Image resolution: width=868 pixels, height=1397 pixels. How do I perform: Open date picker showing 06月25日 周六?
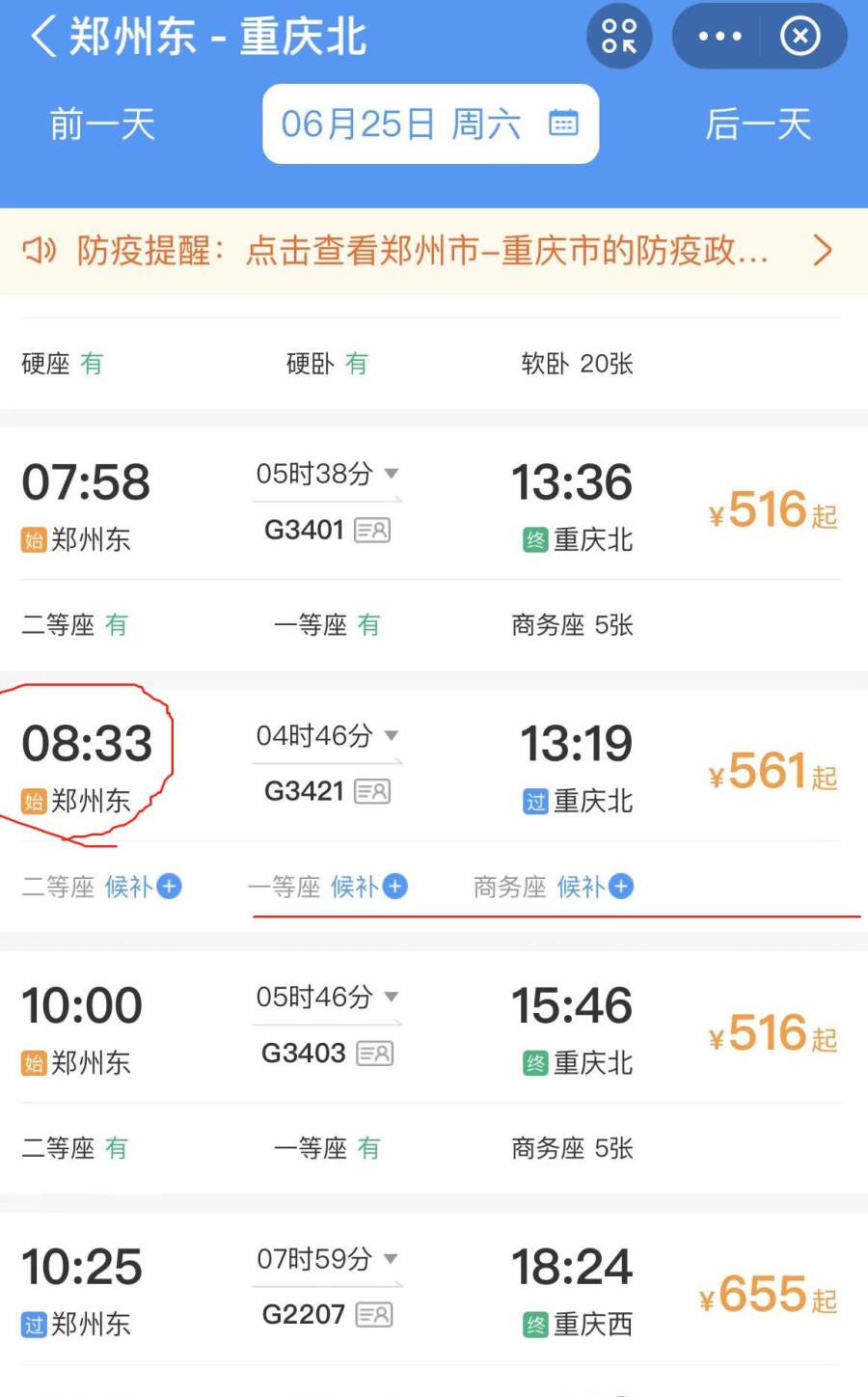pyautogui.click(x=430, y=124)
